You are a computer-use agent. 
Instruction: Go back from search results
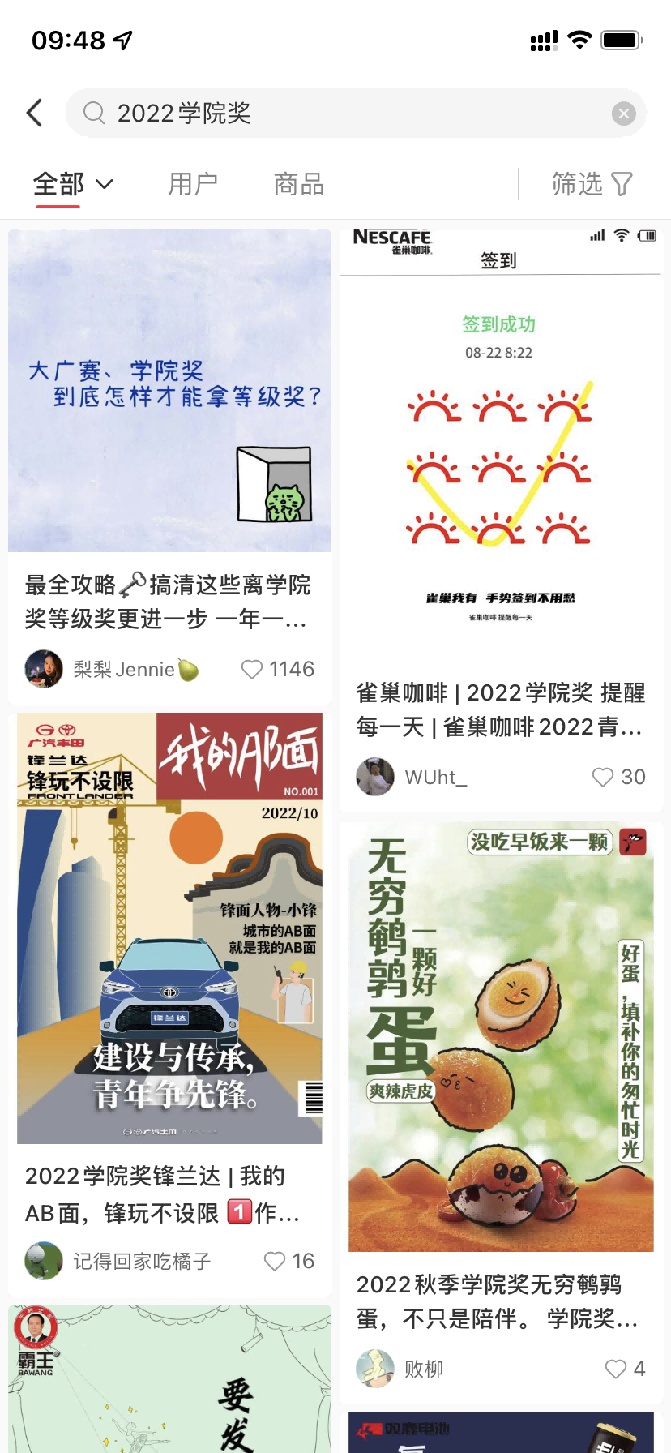click(x=35, y=113)
